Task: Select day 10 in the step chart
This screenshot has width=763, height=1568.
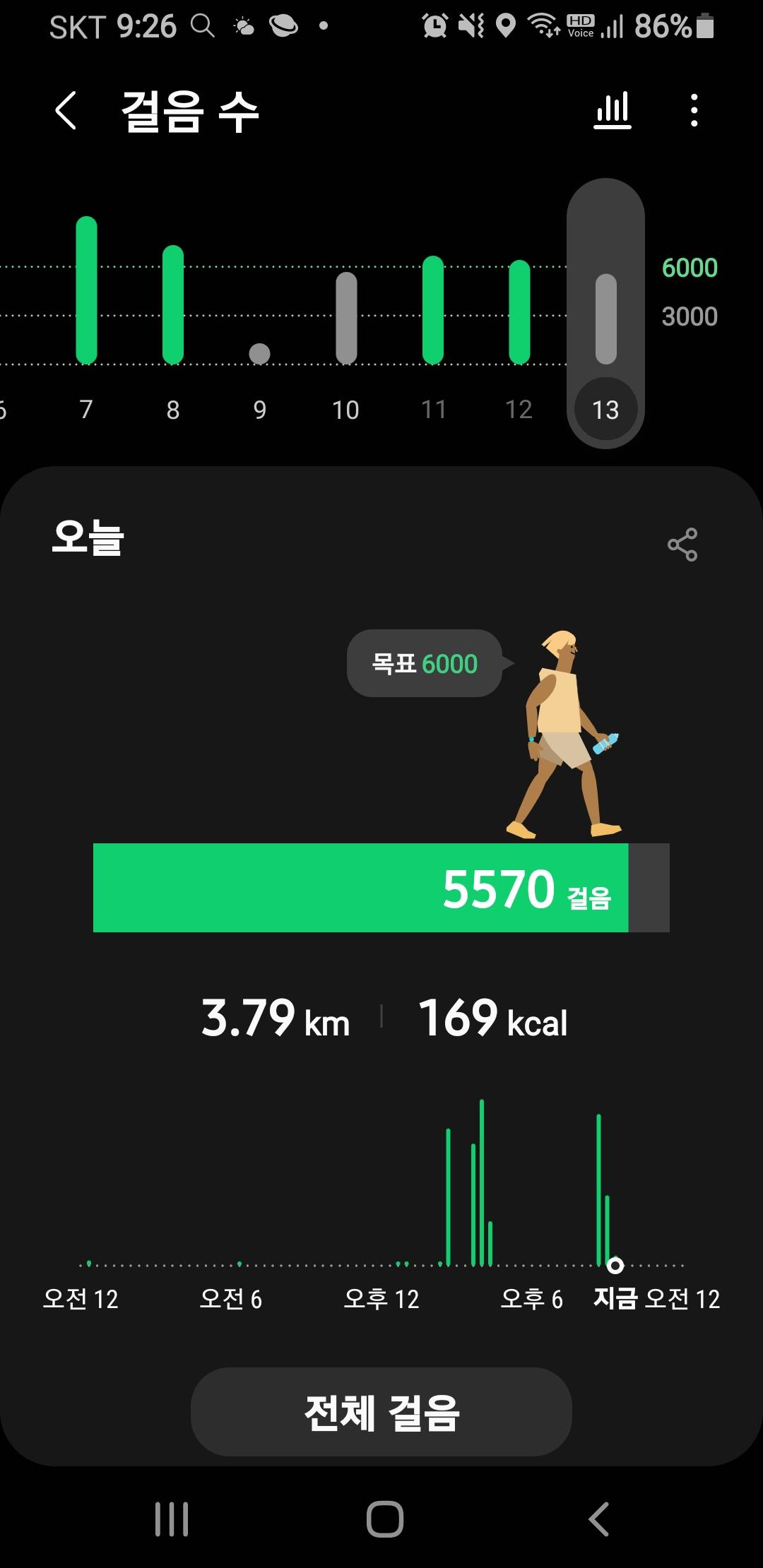Action: 346,318
